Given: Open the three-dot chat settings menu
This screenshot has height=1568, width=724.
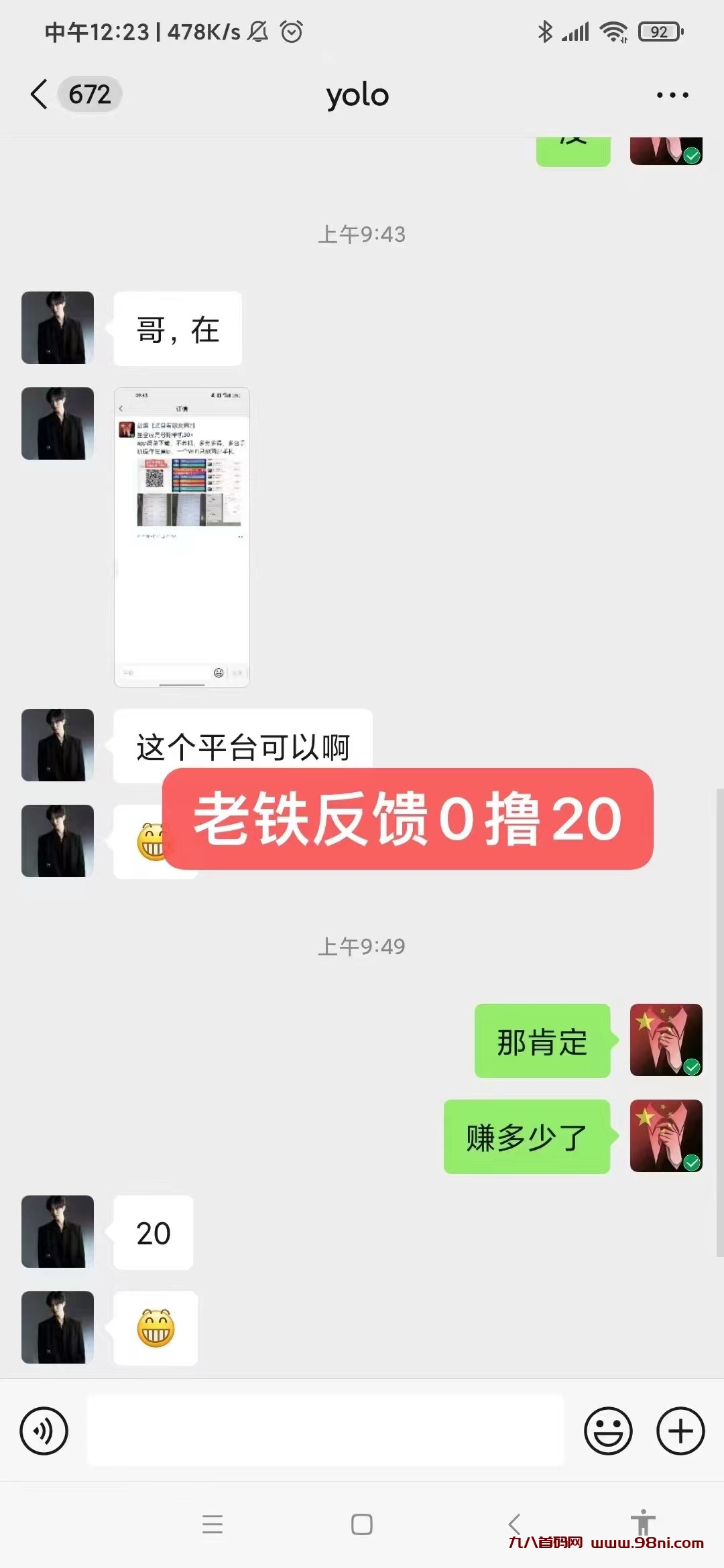Looking at the screenshot, I should pyautogui.click(x=672, y=94).
